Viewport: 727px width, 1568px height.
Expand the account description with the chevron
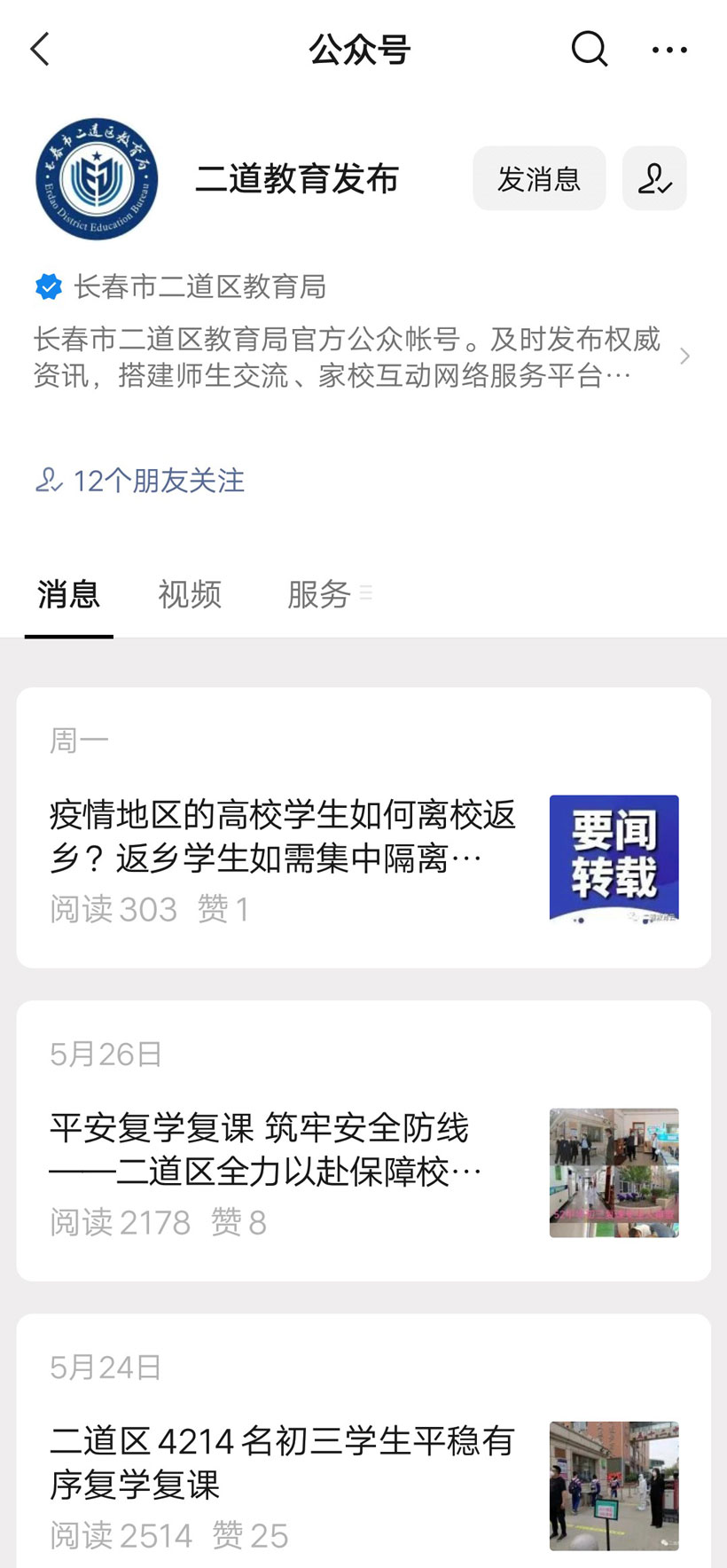point(684,357)
